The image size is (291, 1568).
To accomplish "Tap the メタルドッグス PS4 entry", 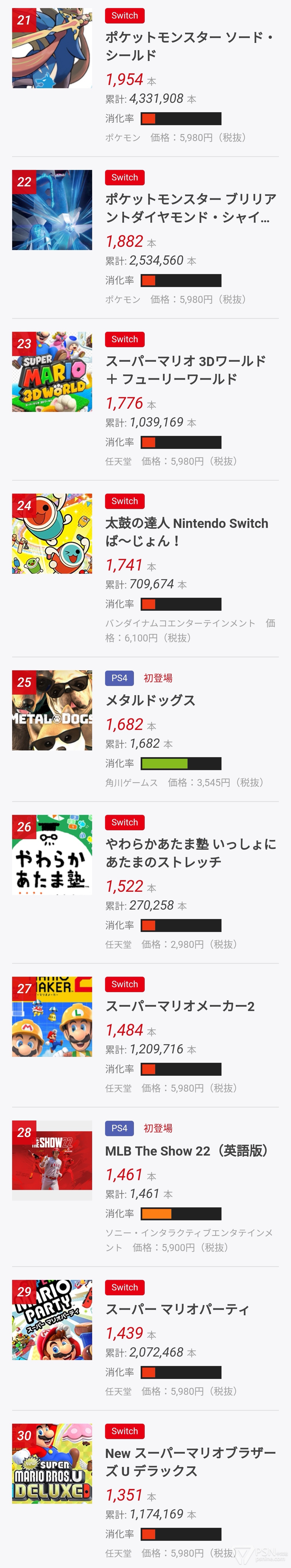I will click(151, 701).
